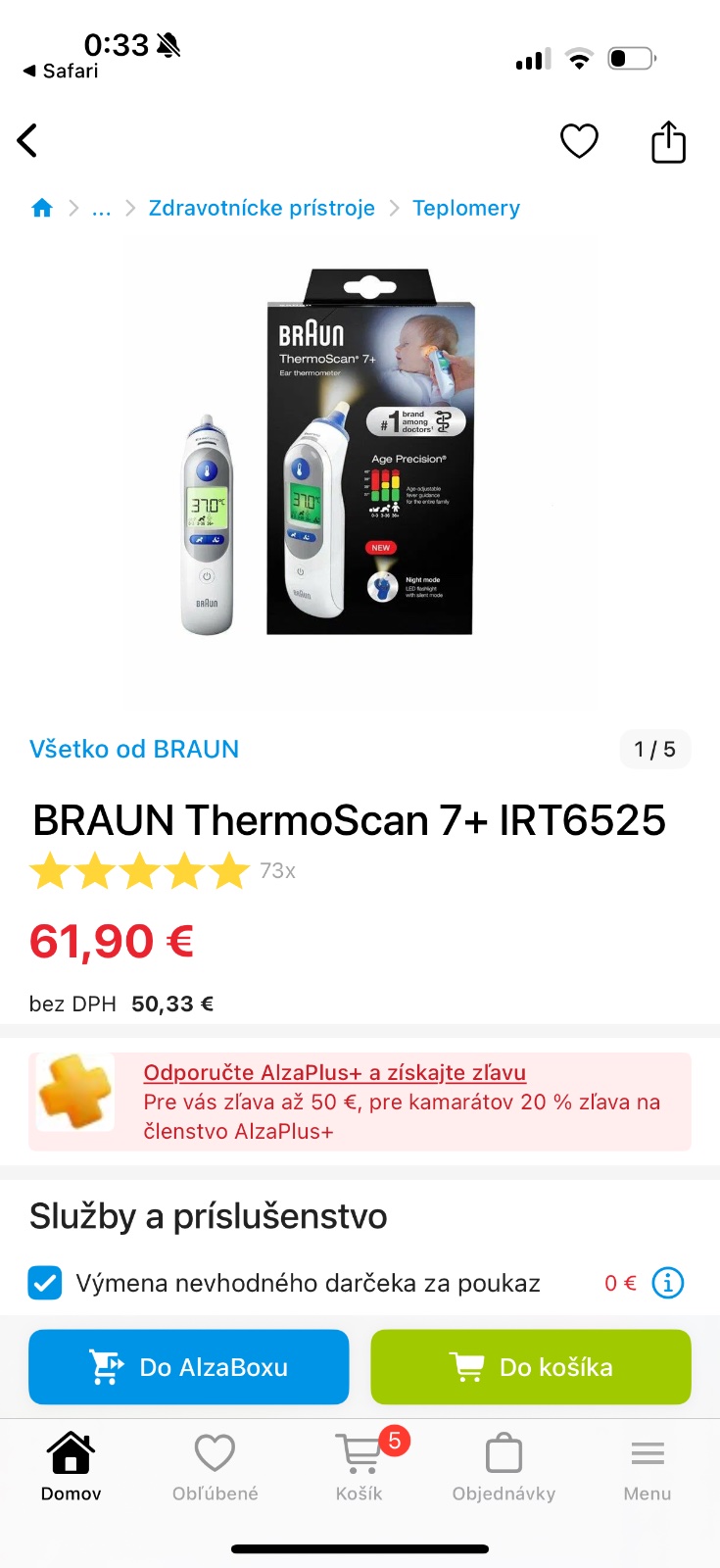Switch to the Domov tab
The image size is (720, 1568).
pos(71,1466)
